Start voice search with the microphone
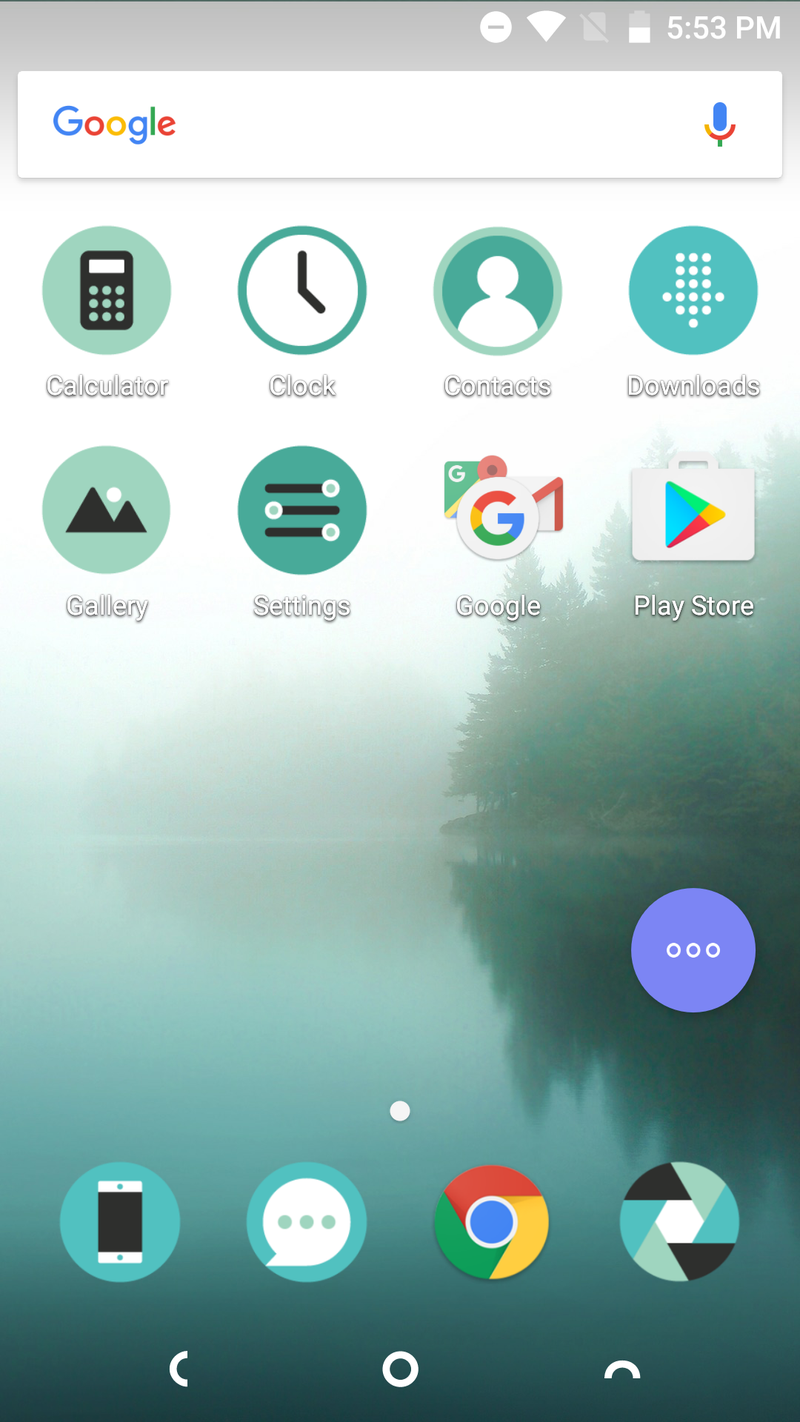This screenshot has width=800, height=1422. tap(719, 125)
